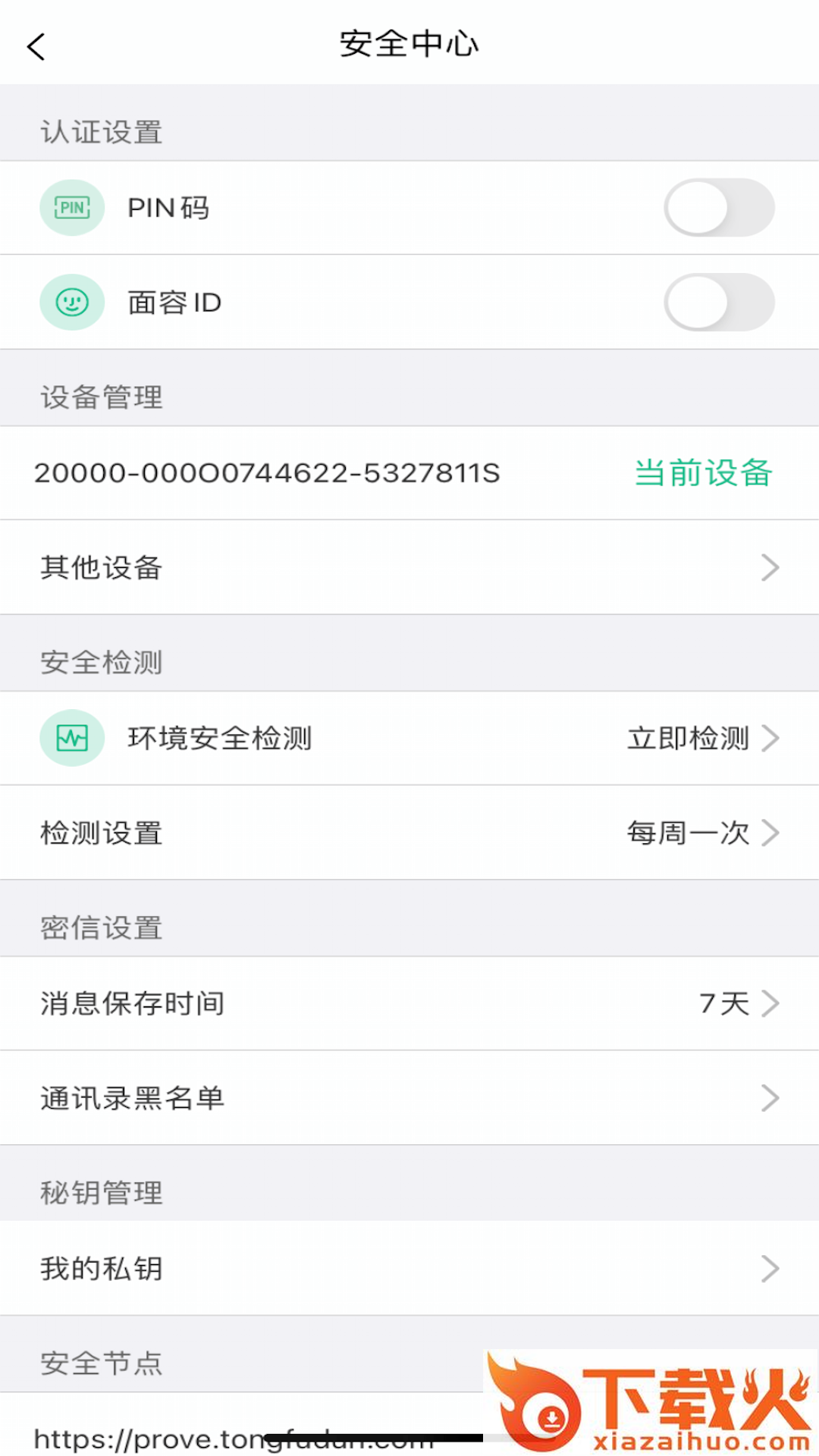Image resolution: width=819 pixels, height=1456 pixels.
Task: Open 通讯录黑名单
Action: coord(409,1098)
